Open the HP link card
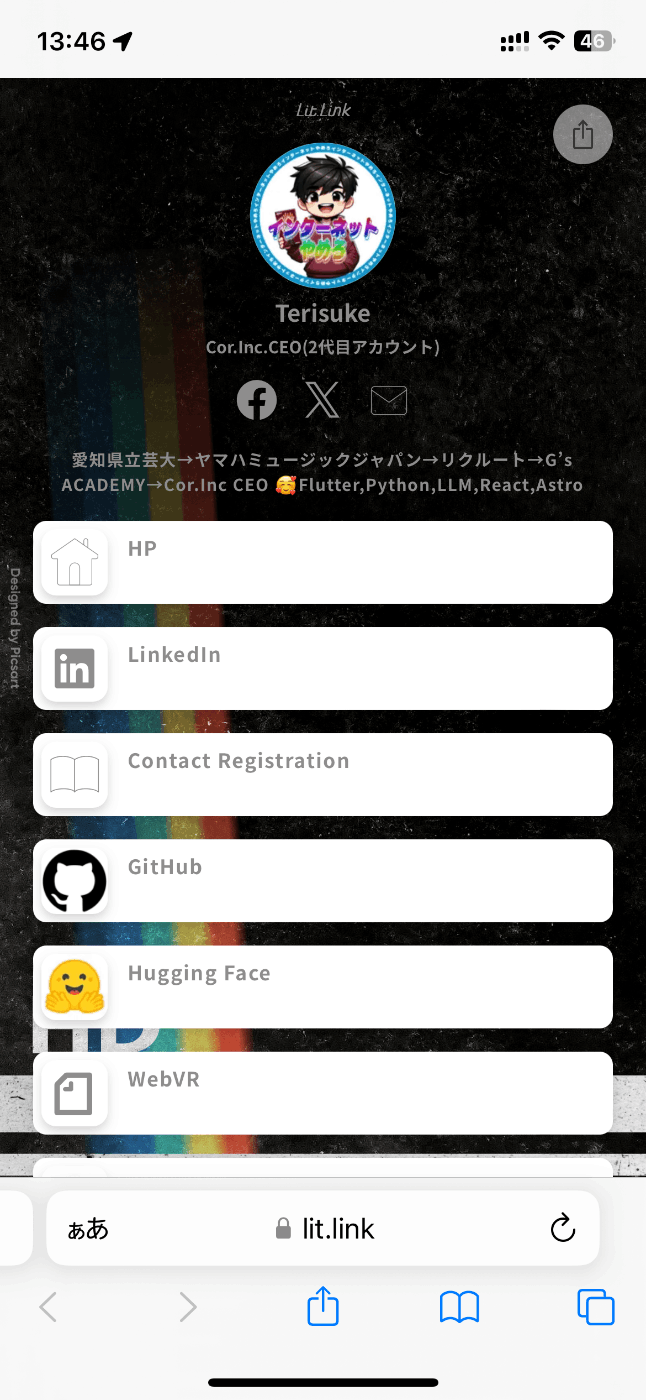The height and width of the screenshot is (1400, 646). pyautogui.click(x=322, y=562)
